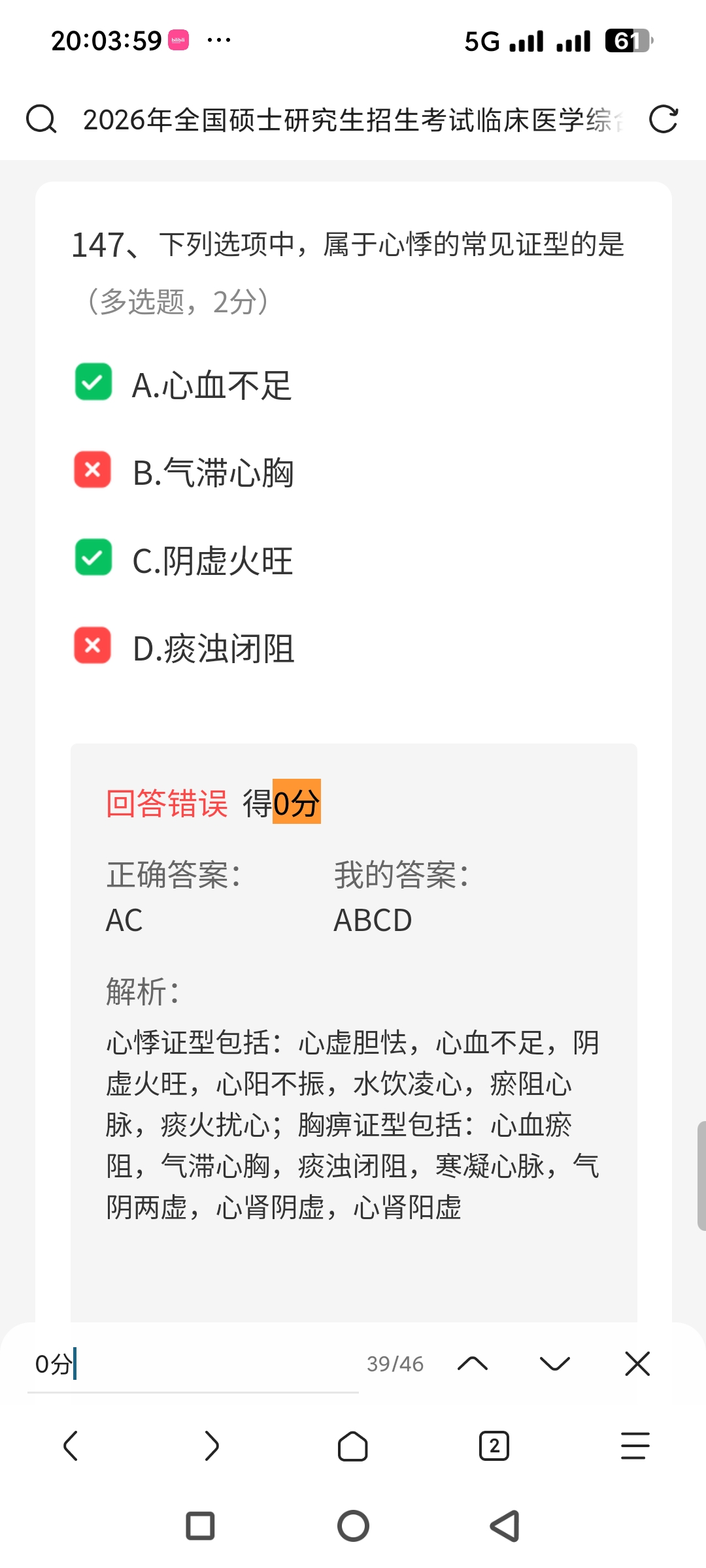Viewport: 706px width, 1568px height.
Task: Close the find-in-page bar
Action: point(637,1364)
